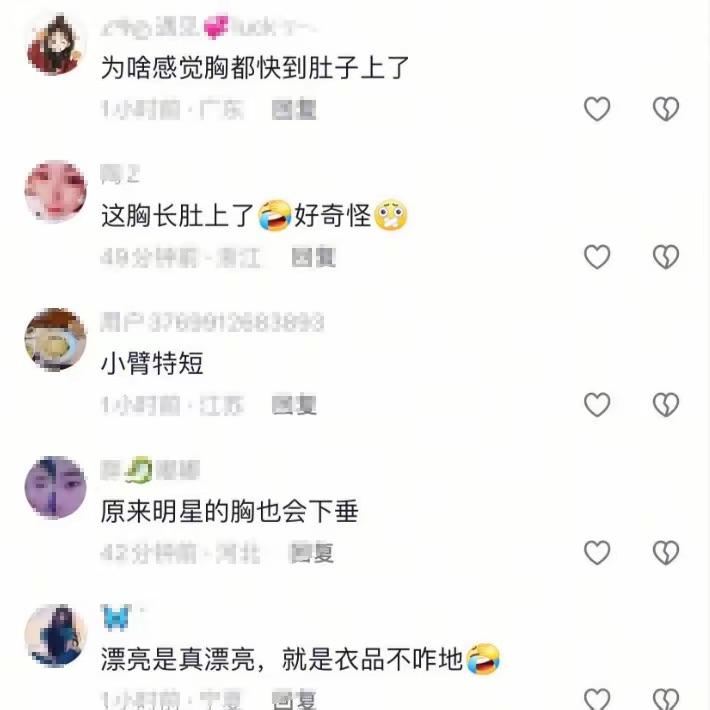Reply to comment '原来明星的胸也会下垂'
This screenshot has width=710, height=710.
[312, 552]
